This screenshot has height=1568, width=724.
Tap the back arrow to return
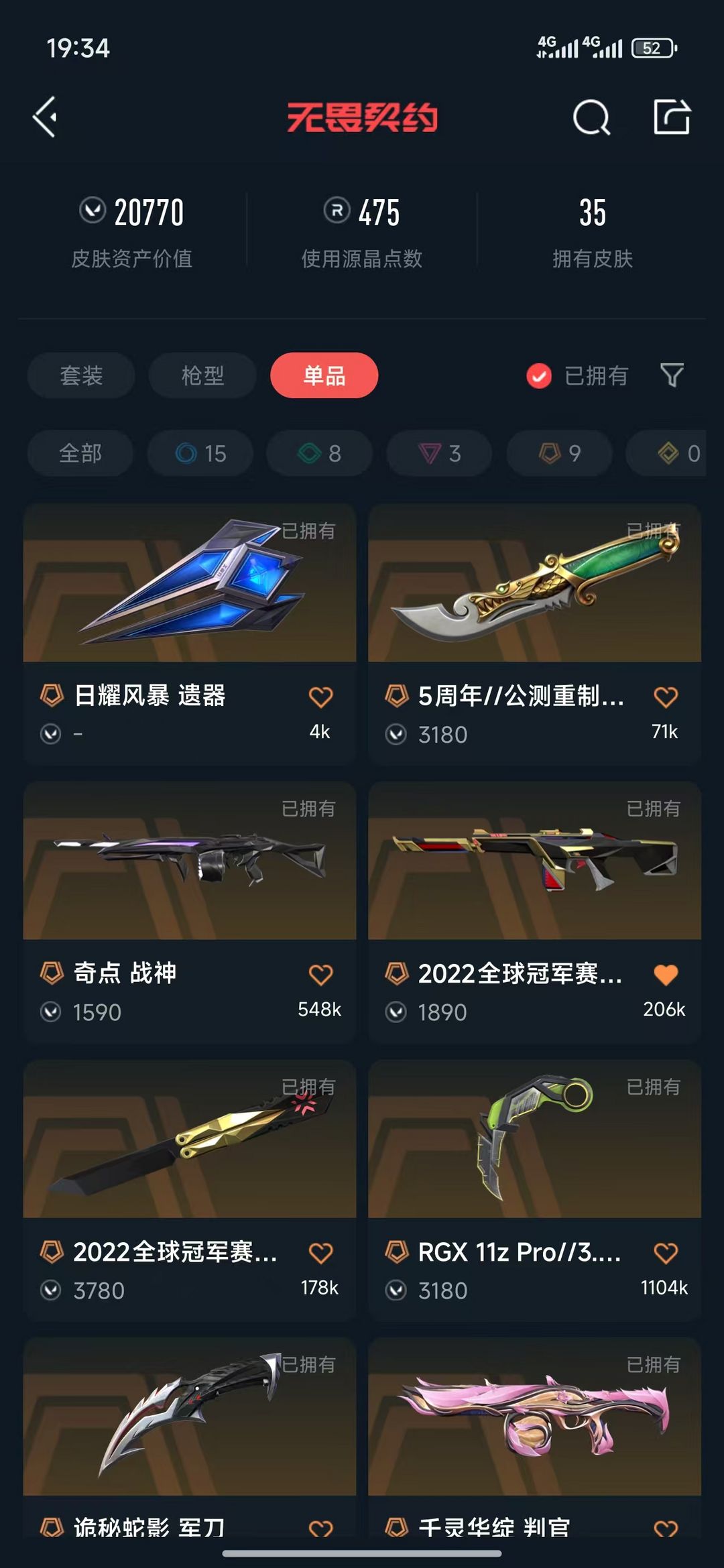[x=44, y=117]
